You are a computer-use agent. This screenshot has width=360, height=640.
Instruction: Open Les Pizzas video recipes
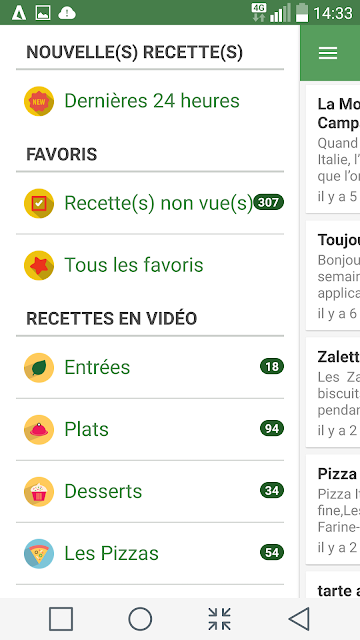coord(150,553)
